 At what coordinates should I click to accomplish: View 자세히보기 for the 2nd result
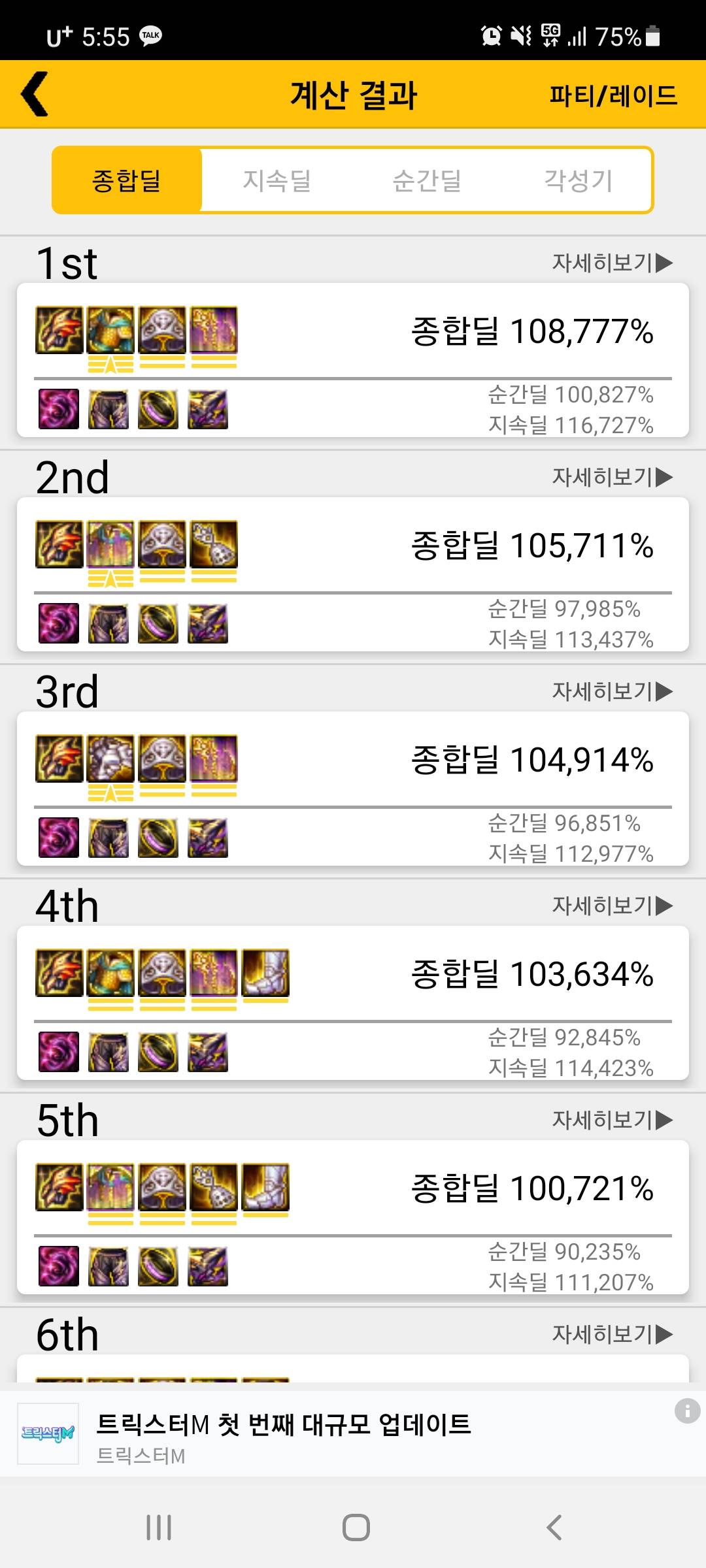(612, 477)
